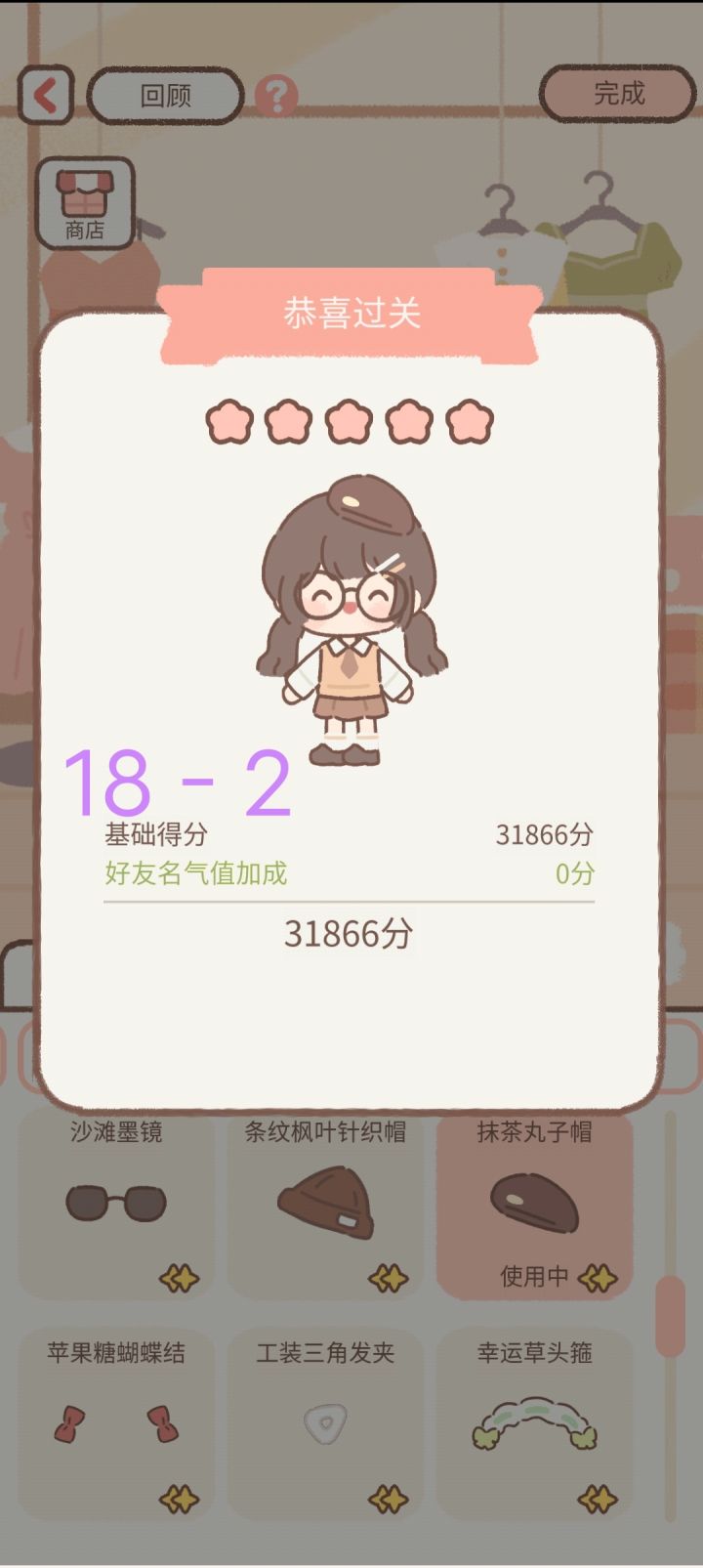The width and height of the screenshot is (703, 1568).
Task: Tap the red back arrow
Action: click(x=43, y=93)
